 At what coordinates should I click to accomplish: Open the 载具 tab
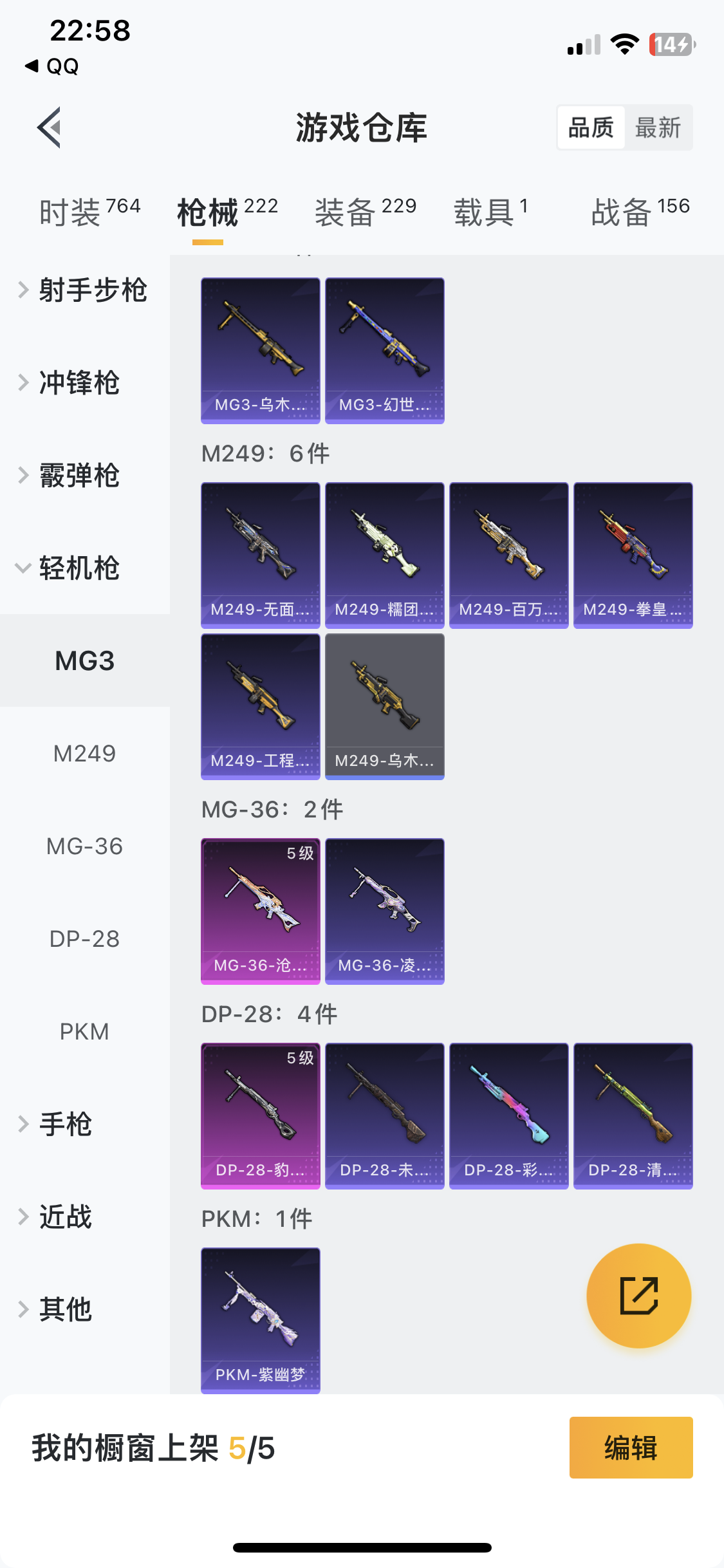point(490,211)
